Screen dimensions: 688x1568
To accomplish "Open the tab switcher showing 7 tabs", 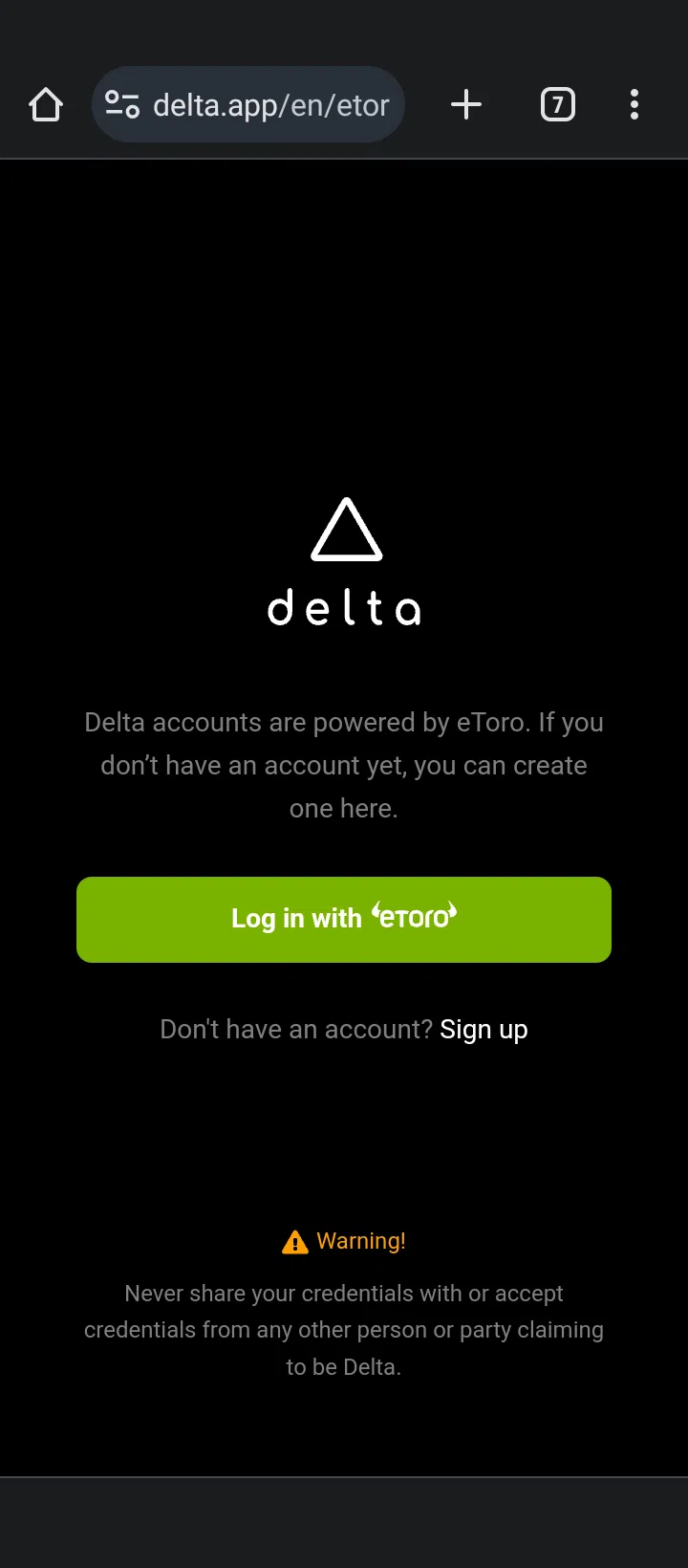I will pyautogui.click(x=558, y=104).
